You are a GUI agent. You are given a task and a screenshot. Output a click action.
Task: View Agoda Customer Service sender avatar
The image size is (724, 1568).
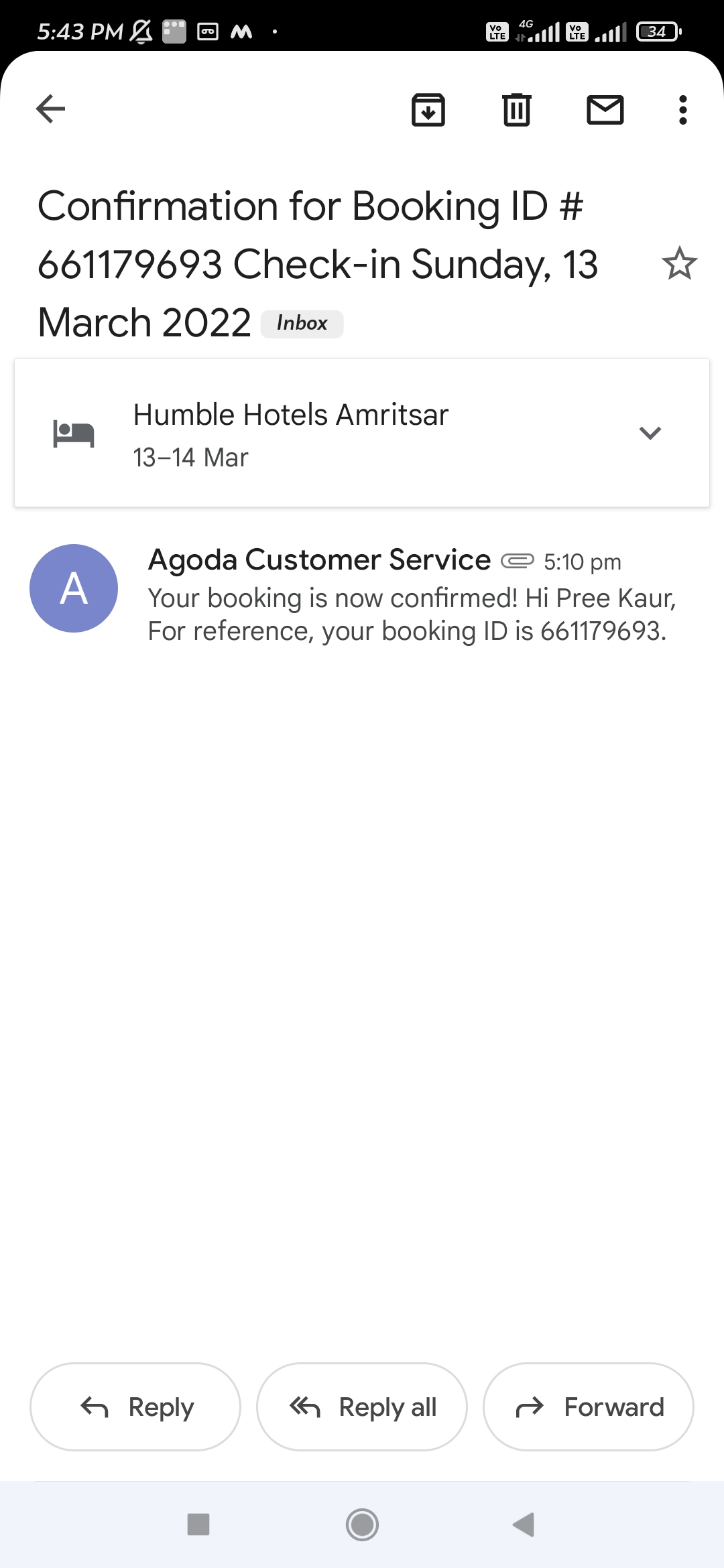pyautogui.click(x=74, y=588)
